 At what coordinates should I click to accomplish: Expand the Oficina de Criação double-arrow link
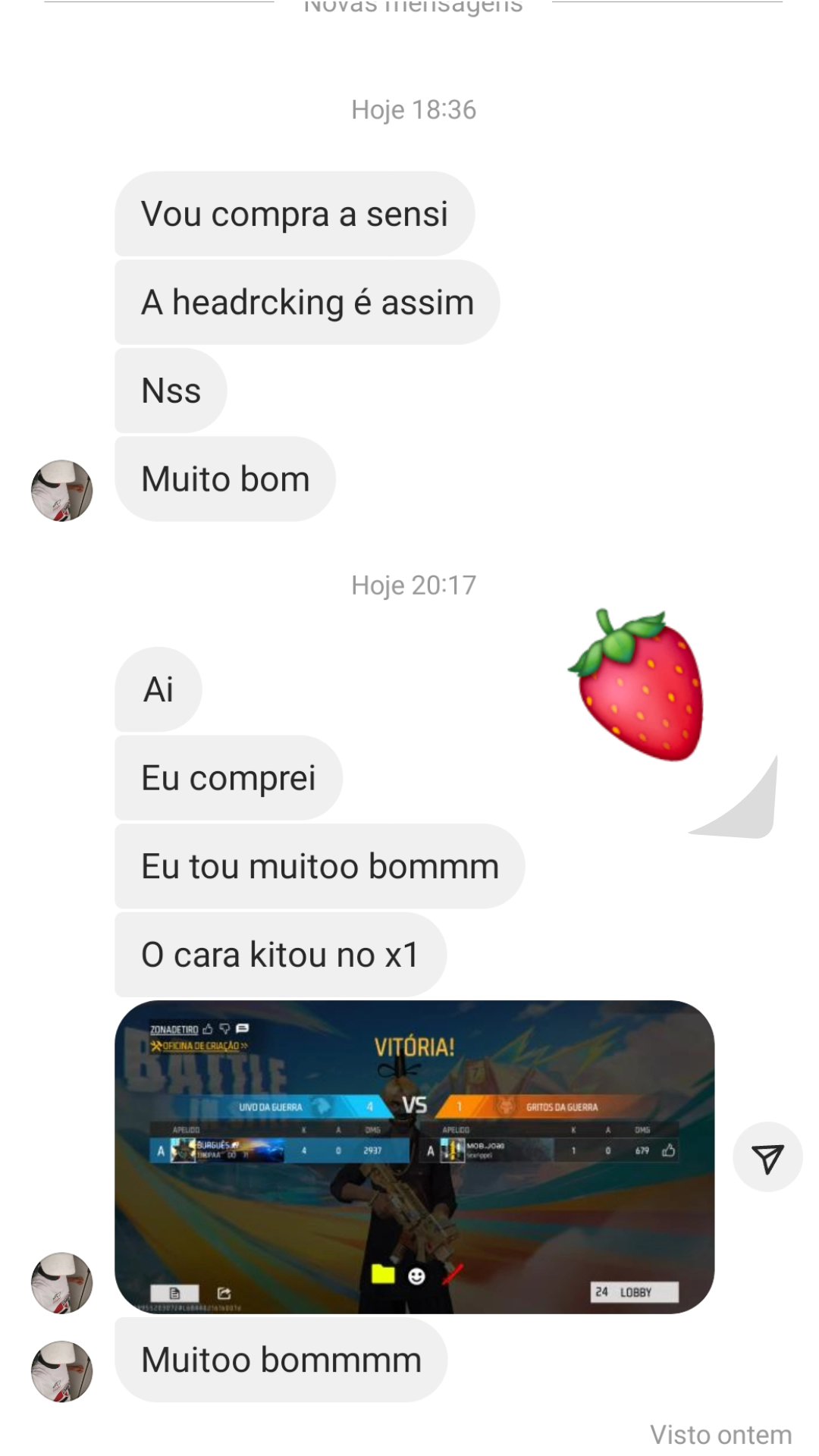click(x=244, y=1047)
